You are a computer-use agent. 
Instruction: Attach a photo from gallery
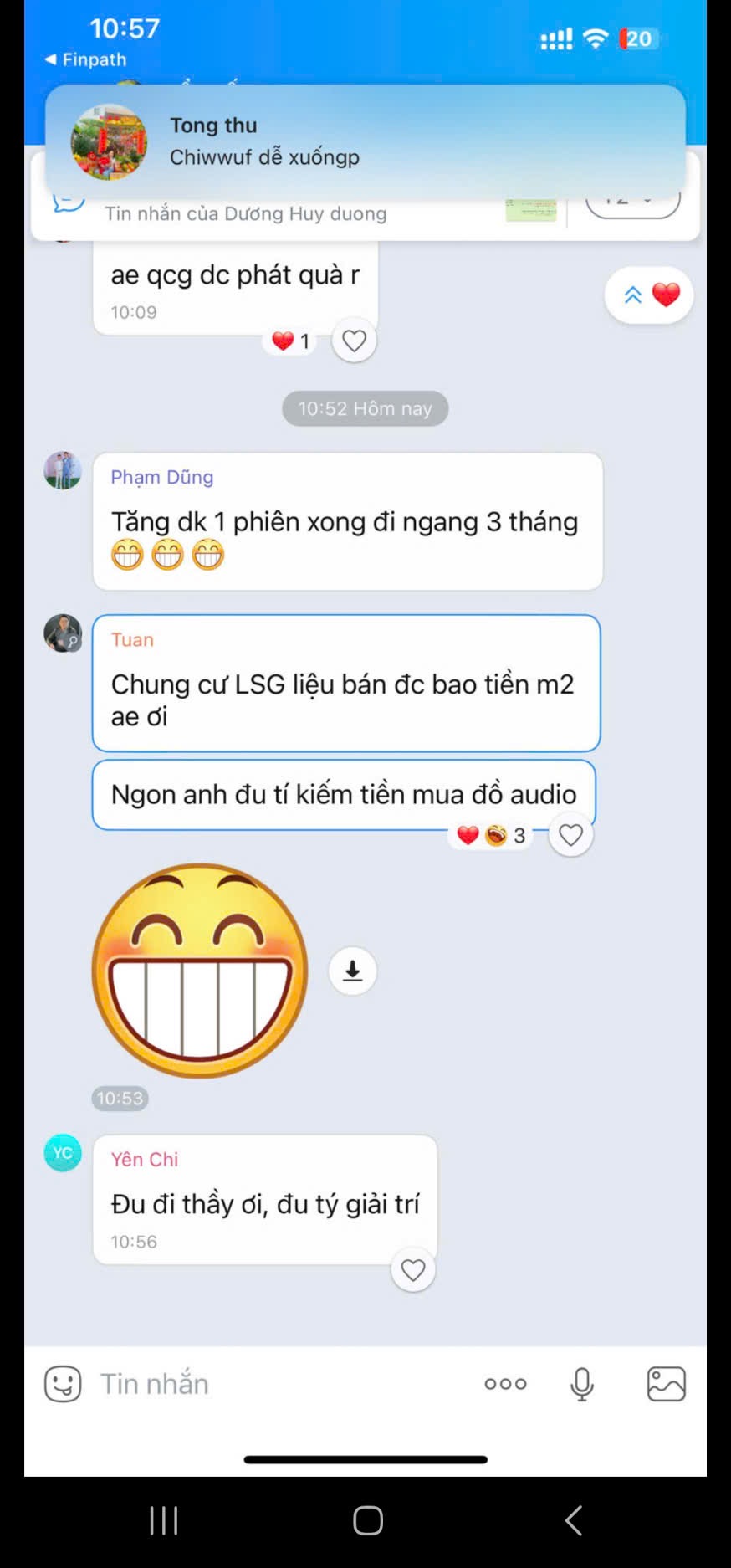pos(666,1384)
